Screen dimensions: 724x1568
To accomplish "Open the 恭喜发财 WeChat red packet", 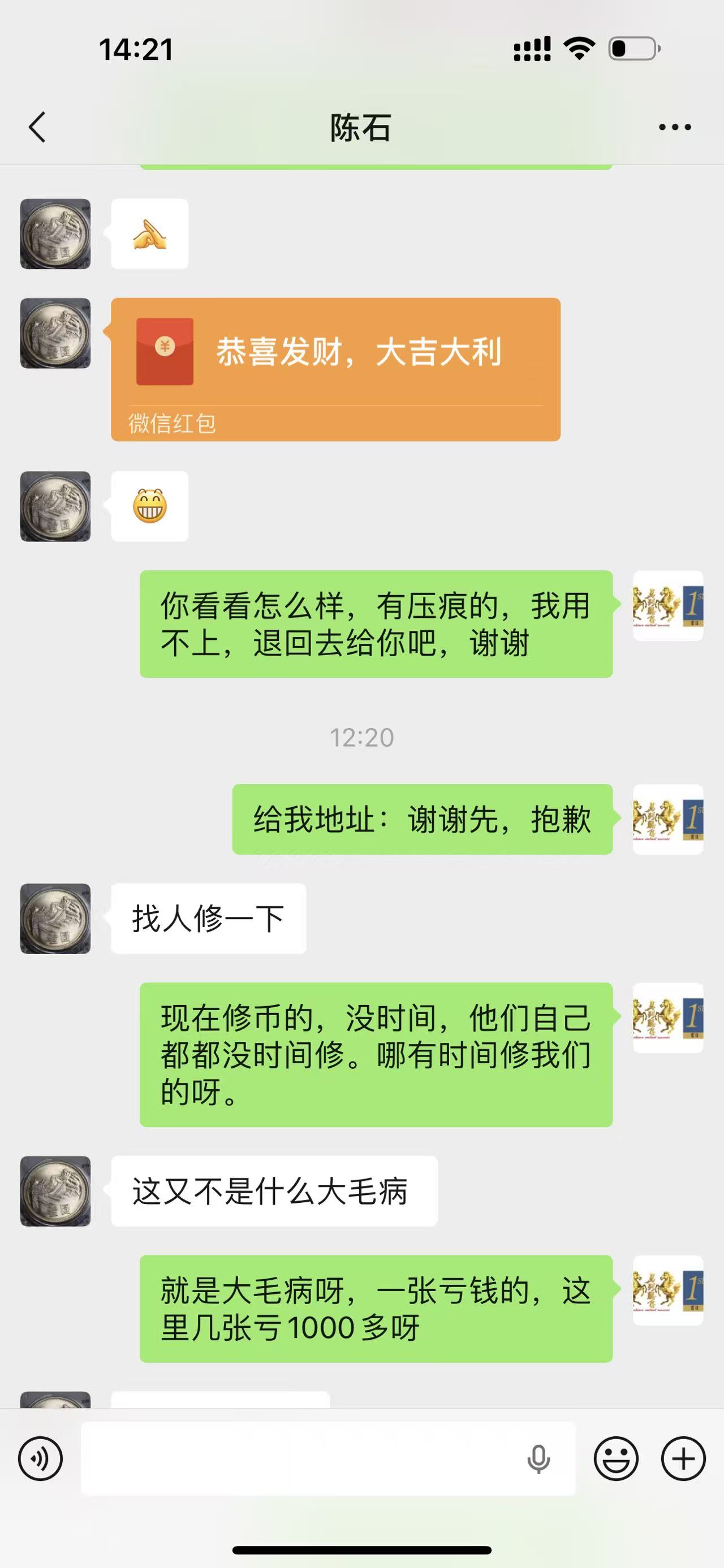I will pyautogui.click(x=335, y=369).
